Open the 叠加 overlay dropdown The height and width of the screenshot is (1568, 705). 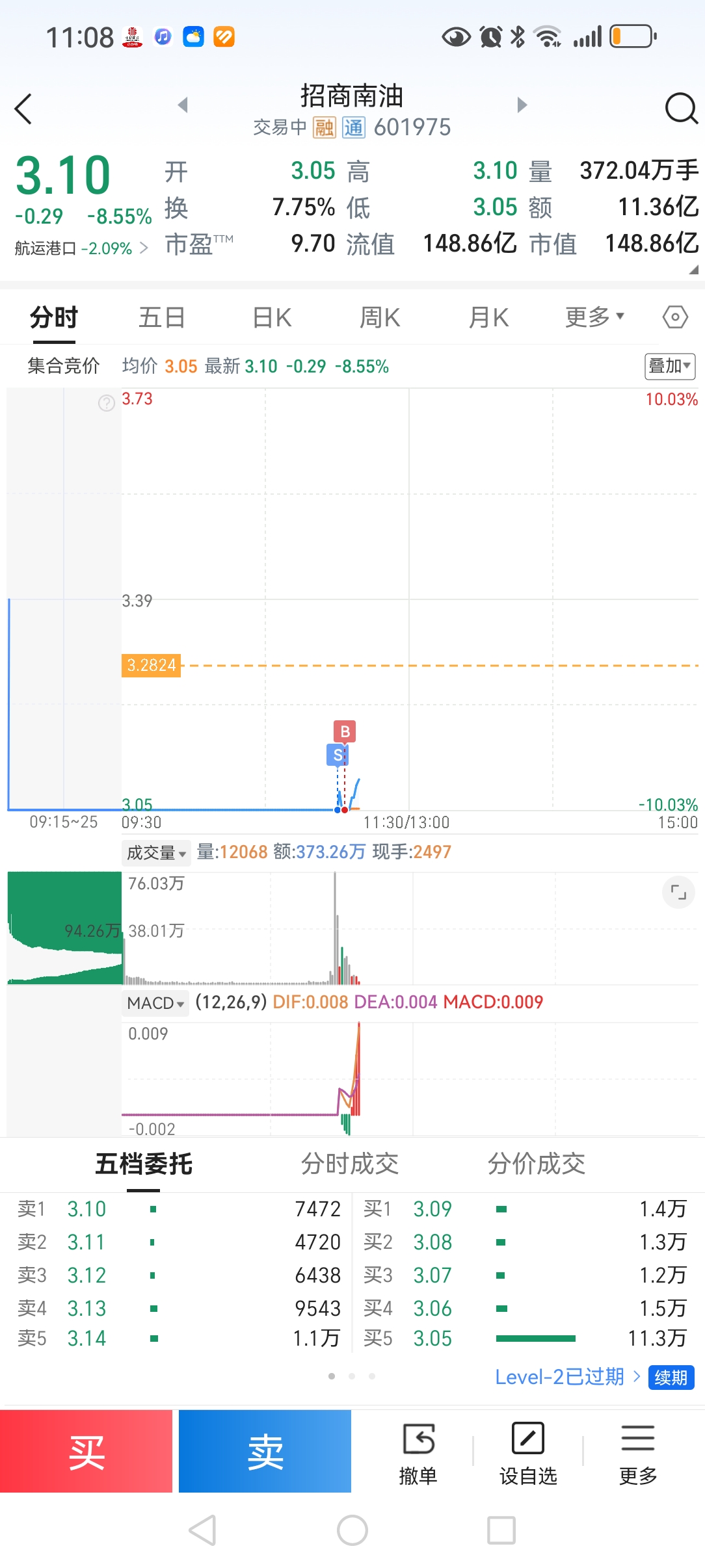[x=669, y=367]
